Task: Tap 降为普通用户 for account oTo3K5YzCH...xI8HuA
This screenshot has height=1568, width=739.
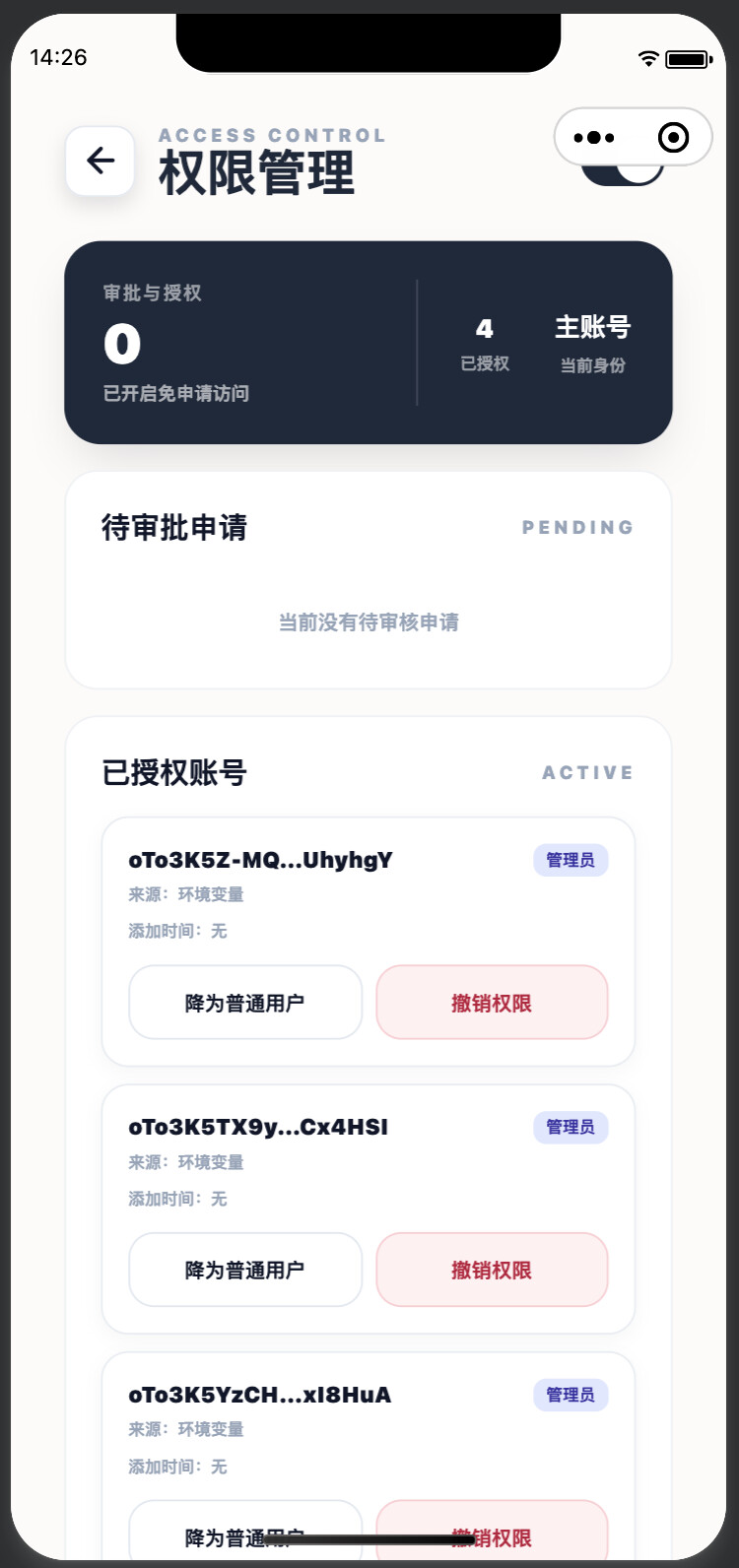Action: [x=245, y=1531]
